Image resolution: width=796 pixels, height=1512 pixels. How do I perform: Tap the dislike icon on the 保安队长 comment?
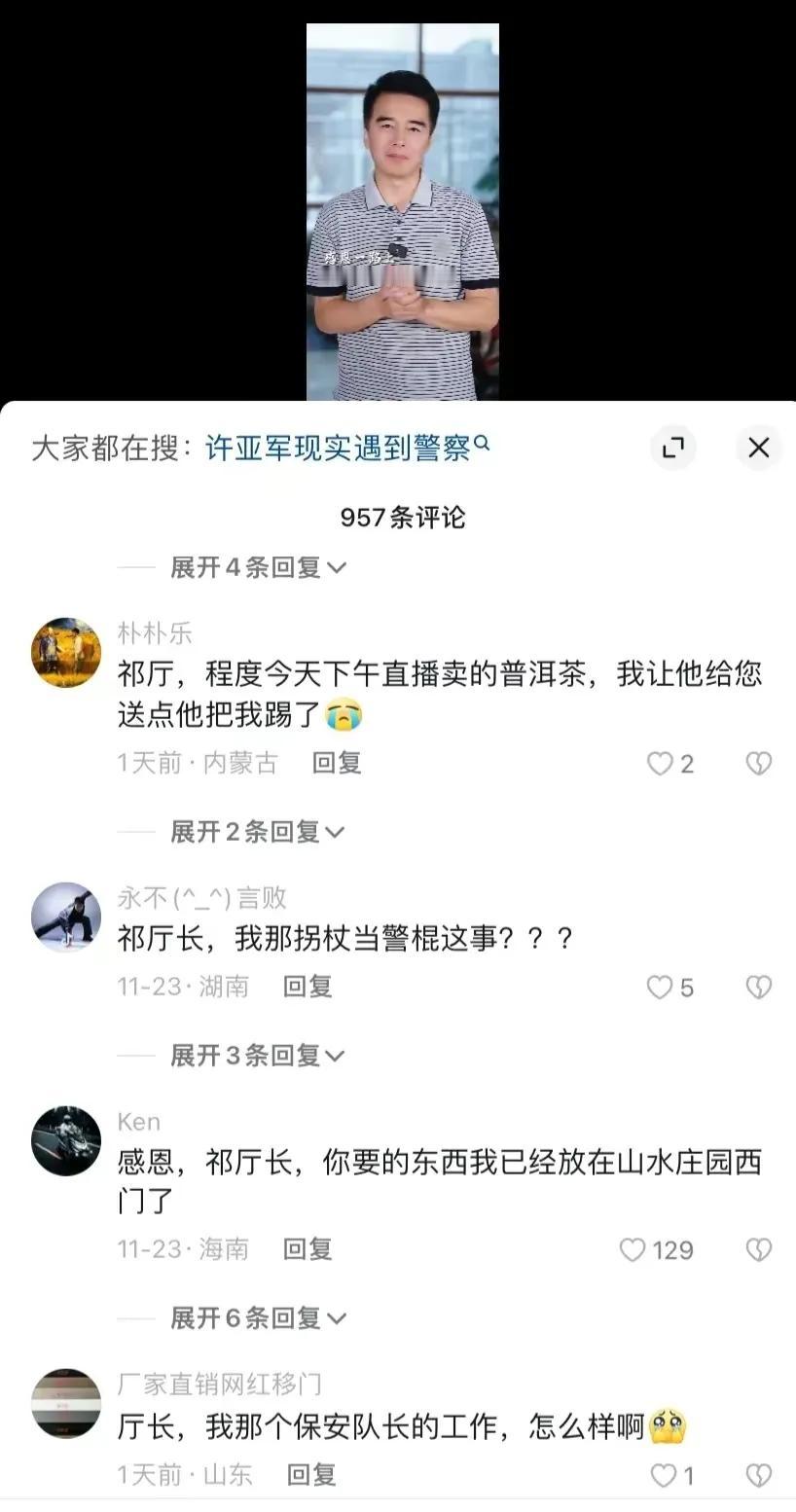coord(758,1475)
